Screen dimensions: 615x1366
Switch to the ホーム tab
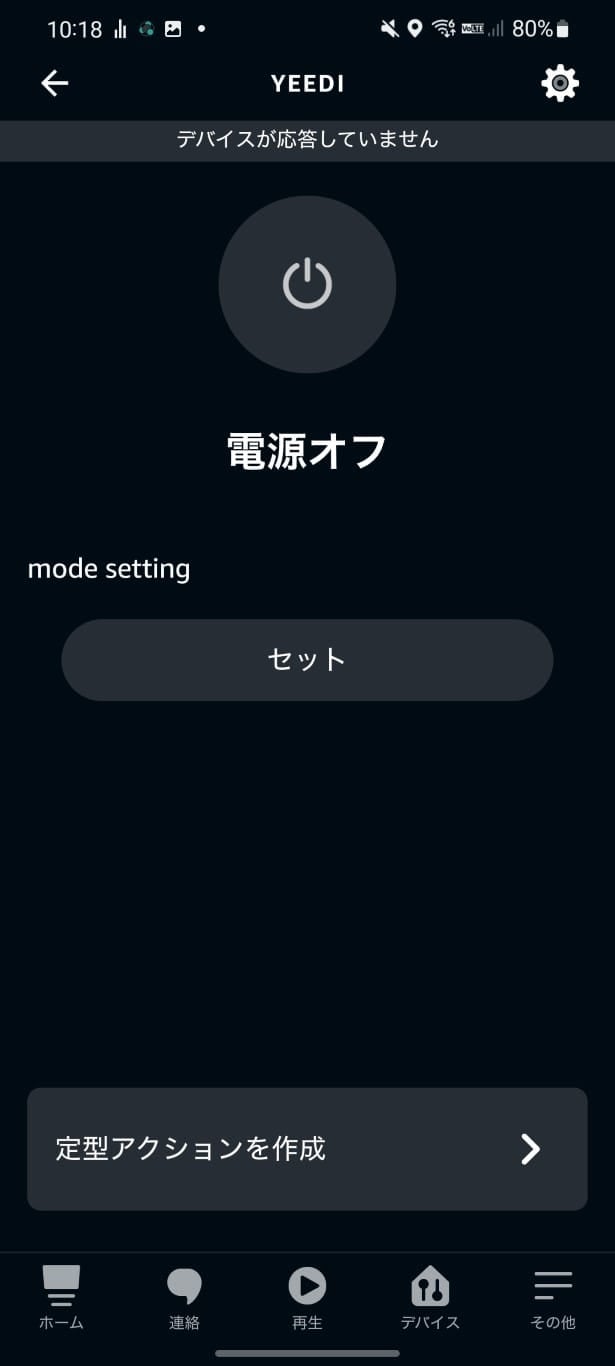coord(61,1297)
